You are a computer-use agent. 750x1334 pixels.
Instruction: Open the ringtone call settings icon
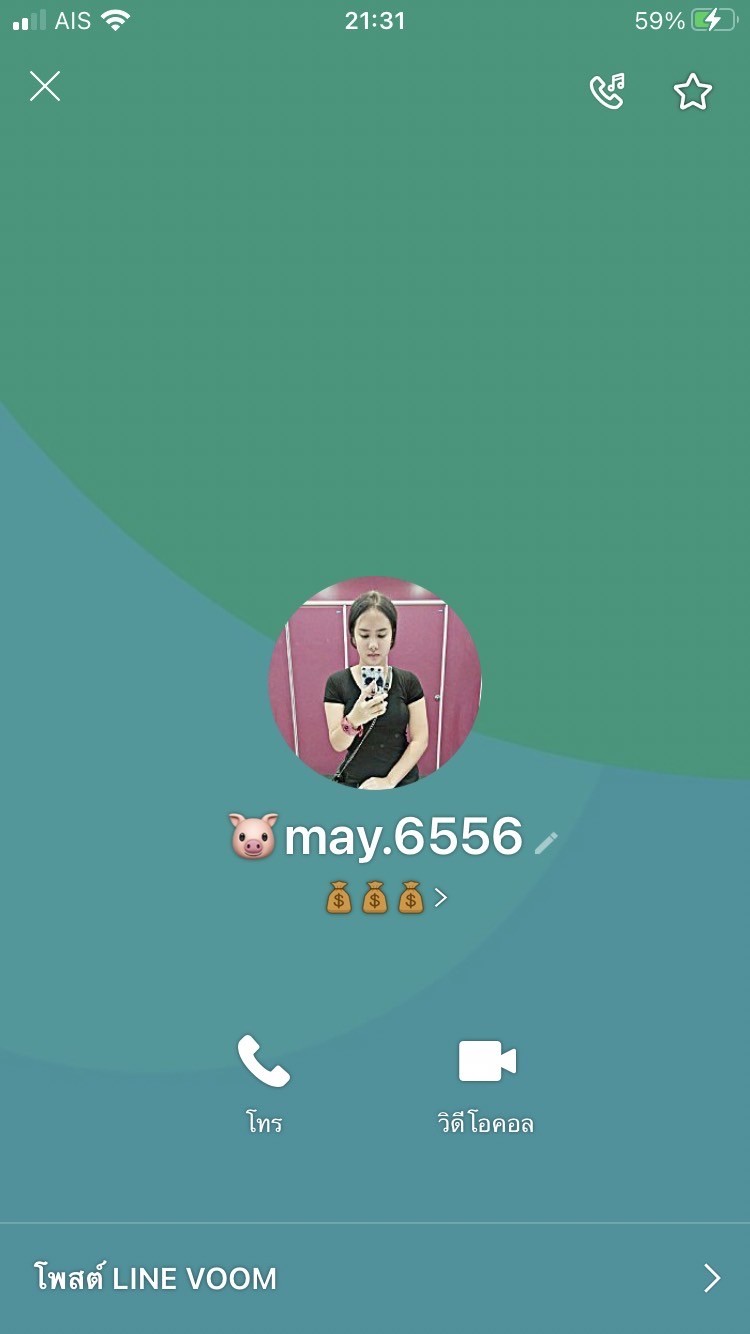607,92
